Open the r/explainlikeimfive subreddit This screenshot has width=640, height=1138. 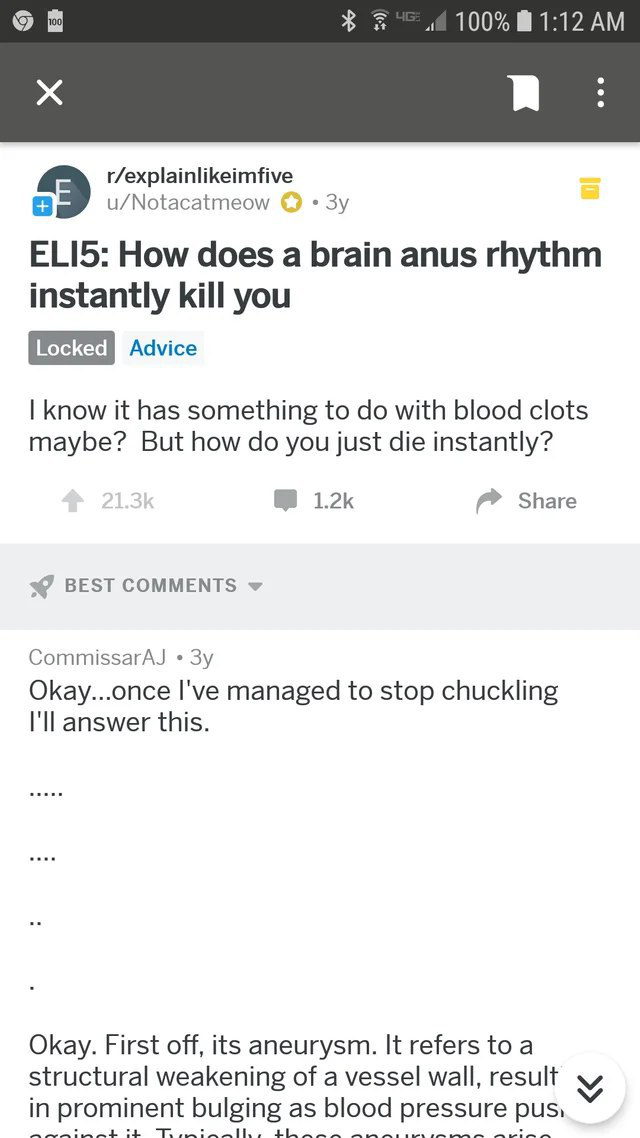pos(199,176)
